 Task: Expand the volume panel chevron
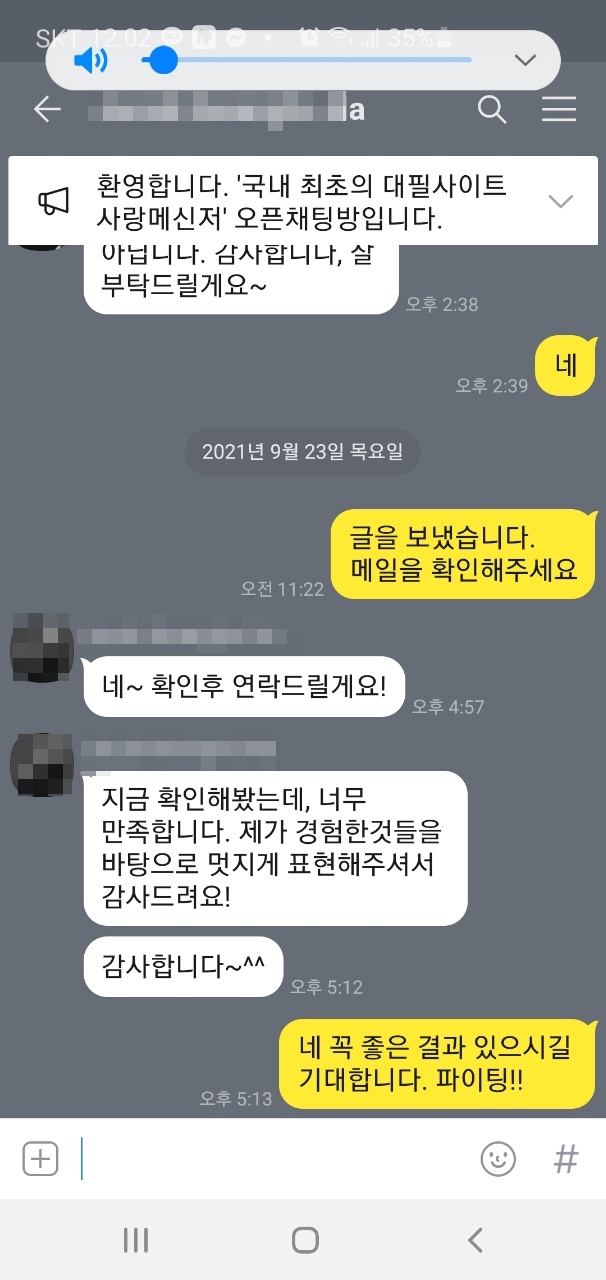(x=525, y=61)
